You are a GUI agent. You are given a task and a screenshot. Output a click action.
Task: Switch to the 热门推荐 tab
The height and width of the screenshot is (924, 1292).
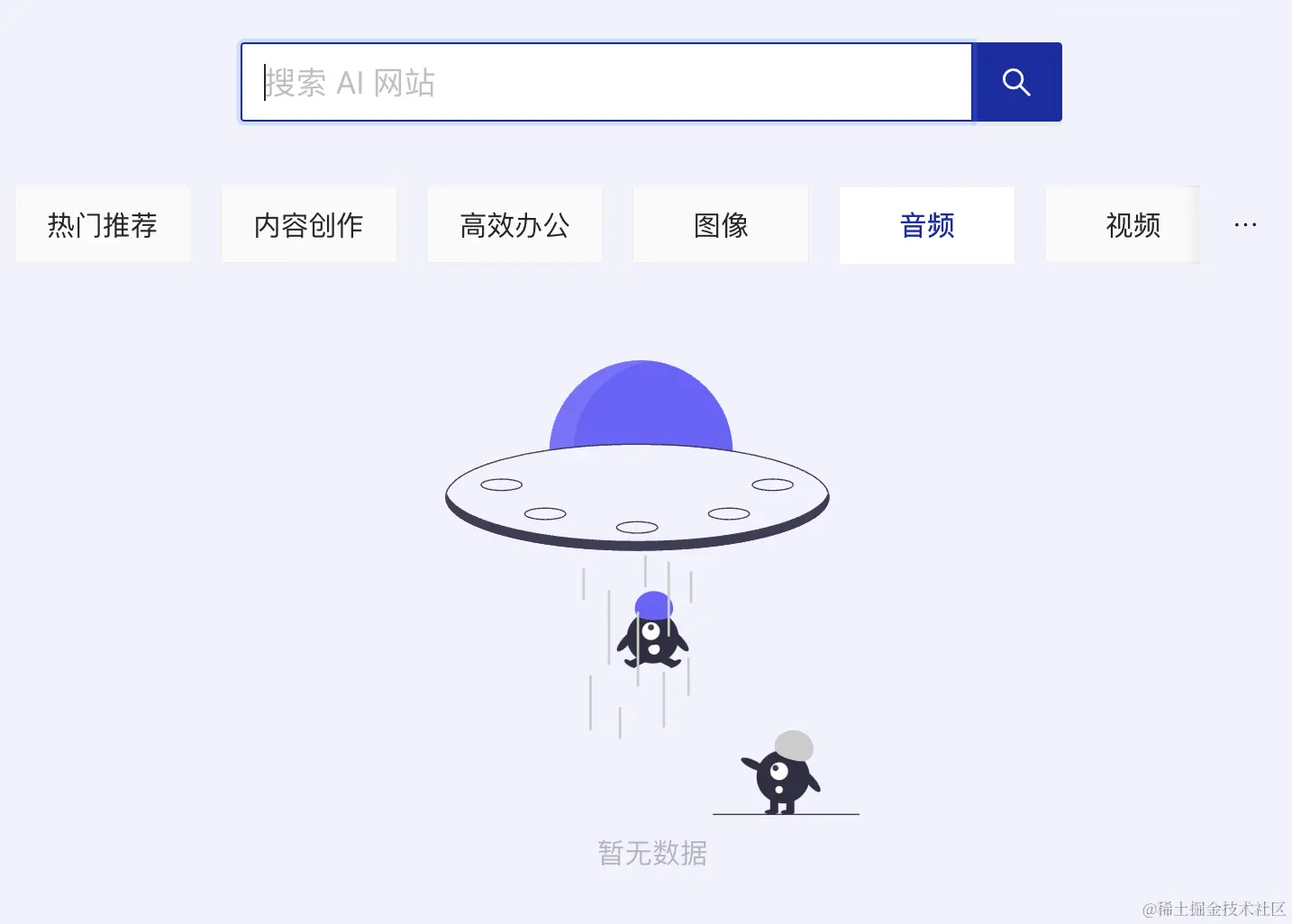[103, 225]
